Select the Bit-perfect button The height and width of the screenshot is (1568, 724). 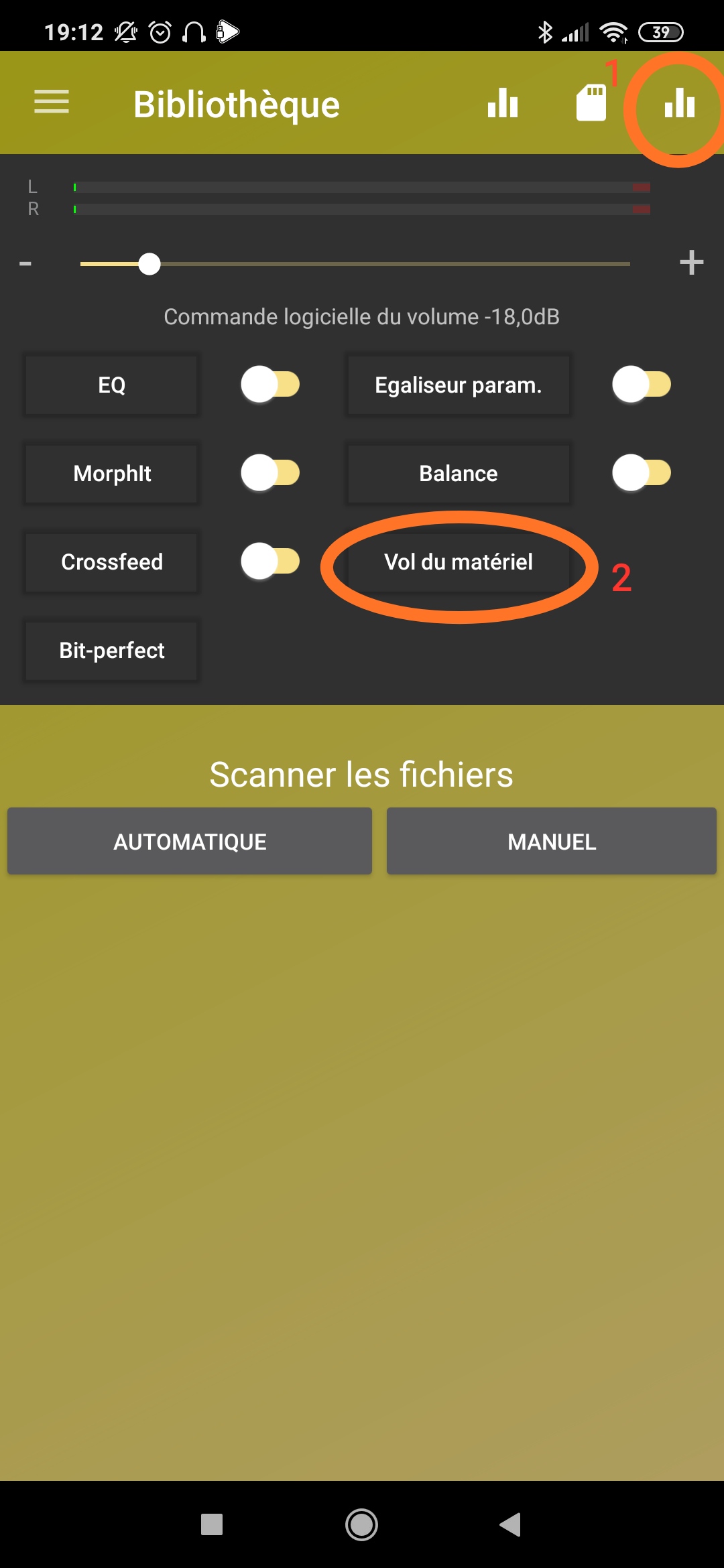(111, 651)
